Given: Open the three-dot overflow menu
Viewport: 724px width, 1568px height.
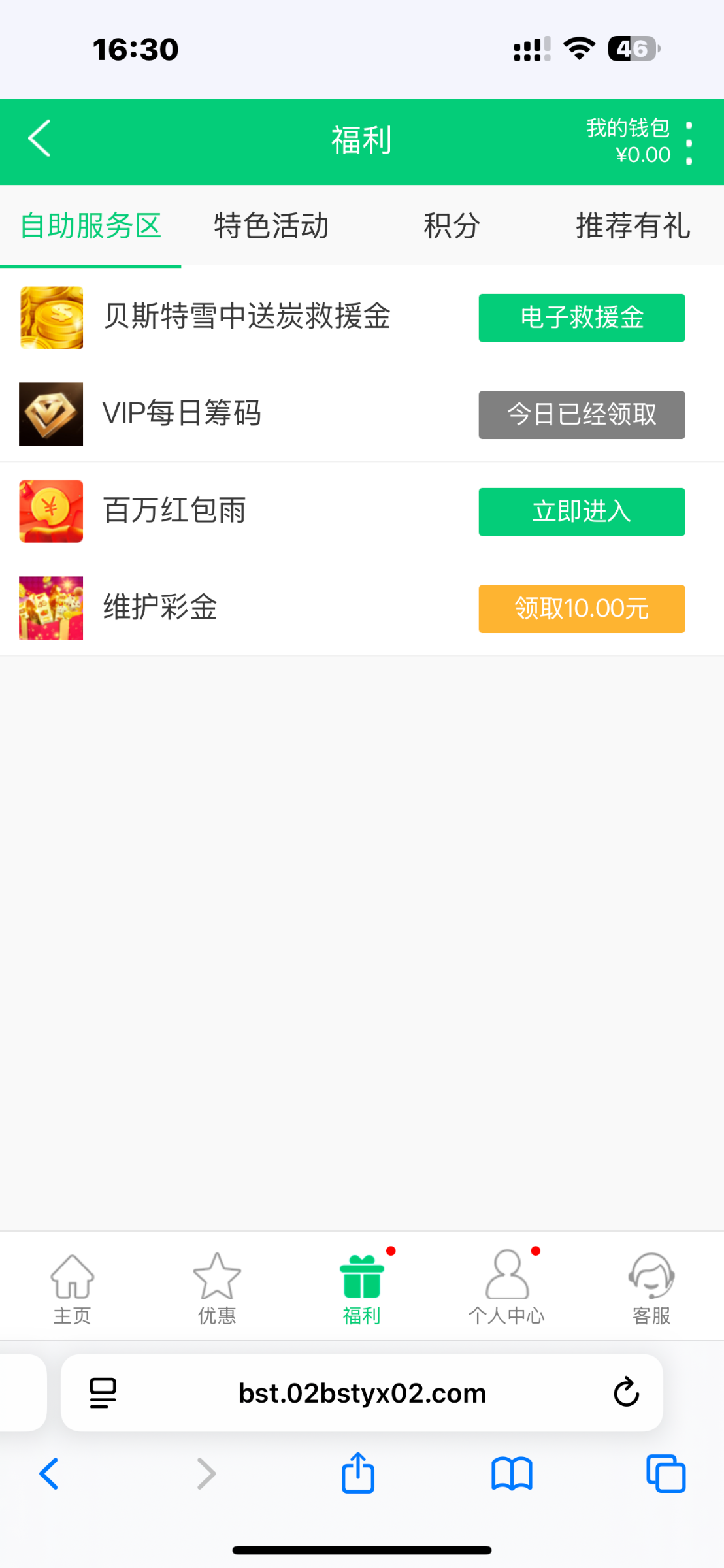Looking at the screenshot, I should click(689, 142).
